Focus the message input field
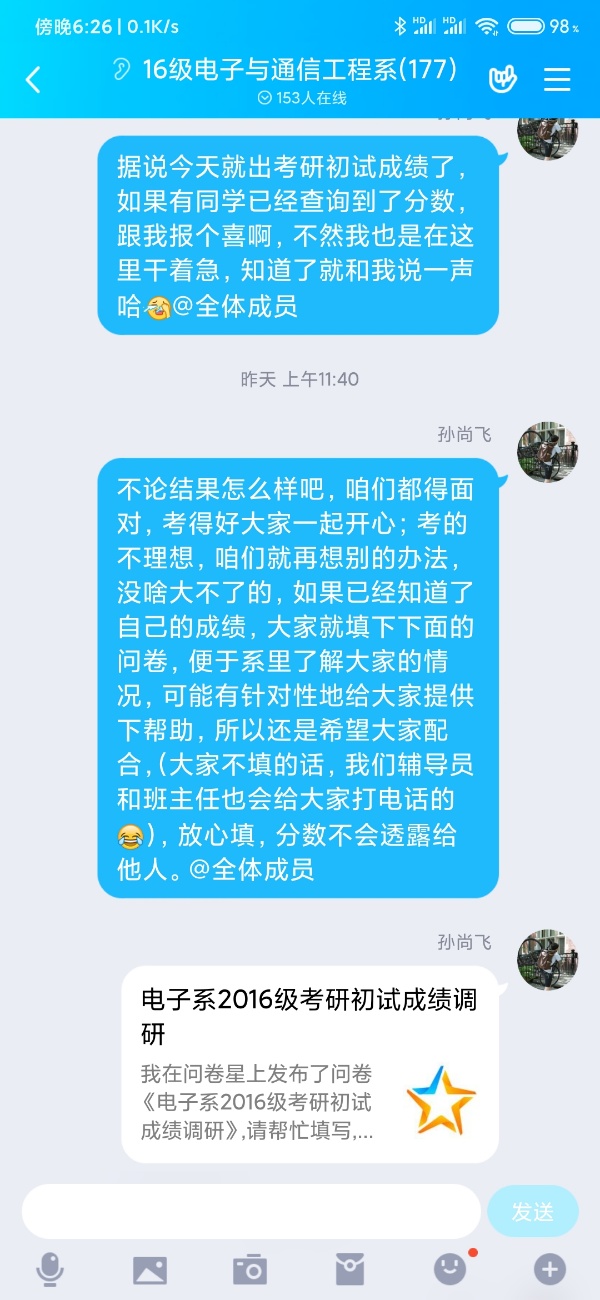The width and height of the screenshot is (600, 1300). coord(250,1211)
